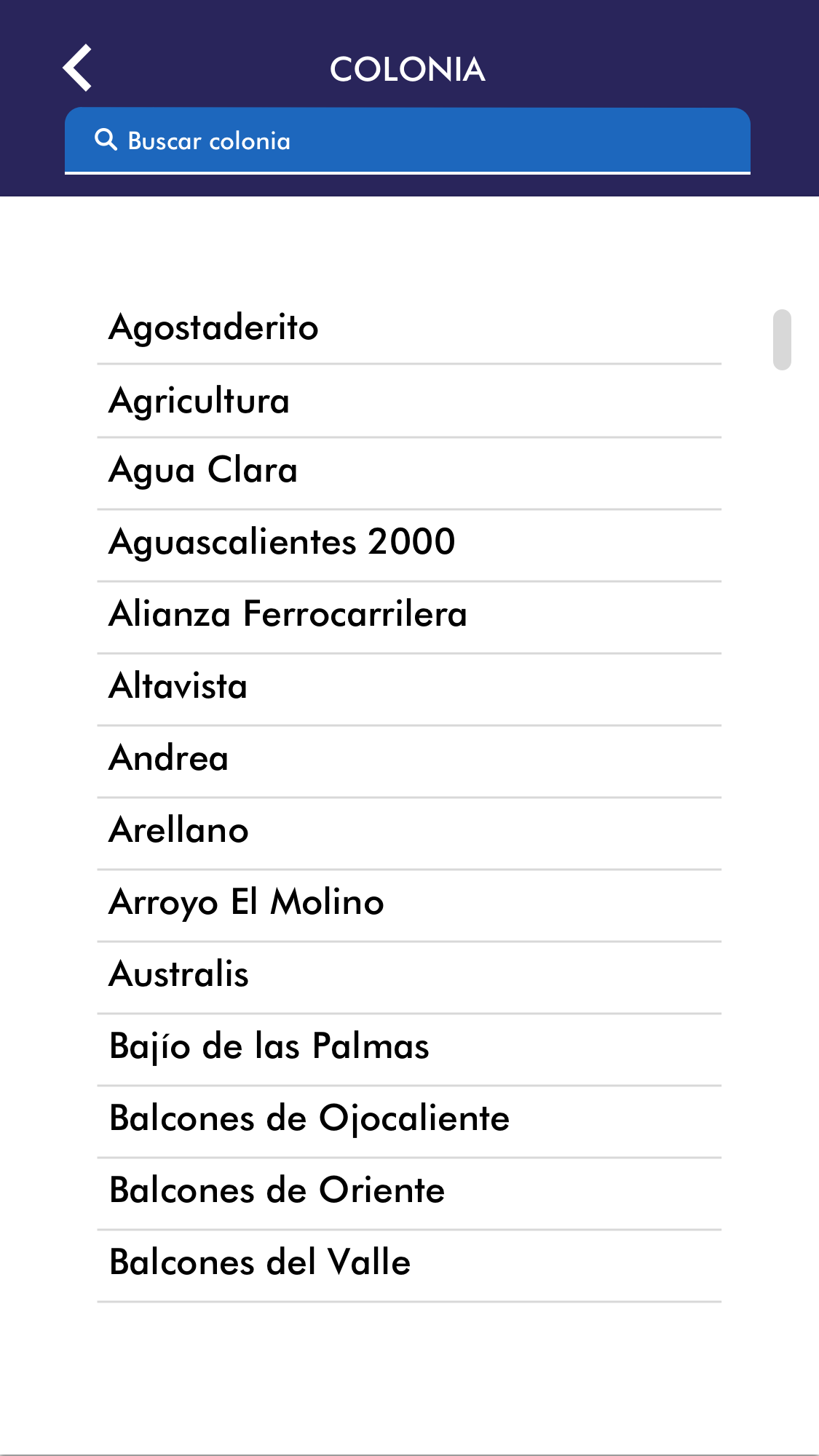This screenshot has height=1456, width=819.
Task: Pick Agua Clara
Action: coord(203,470)
